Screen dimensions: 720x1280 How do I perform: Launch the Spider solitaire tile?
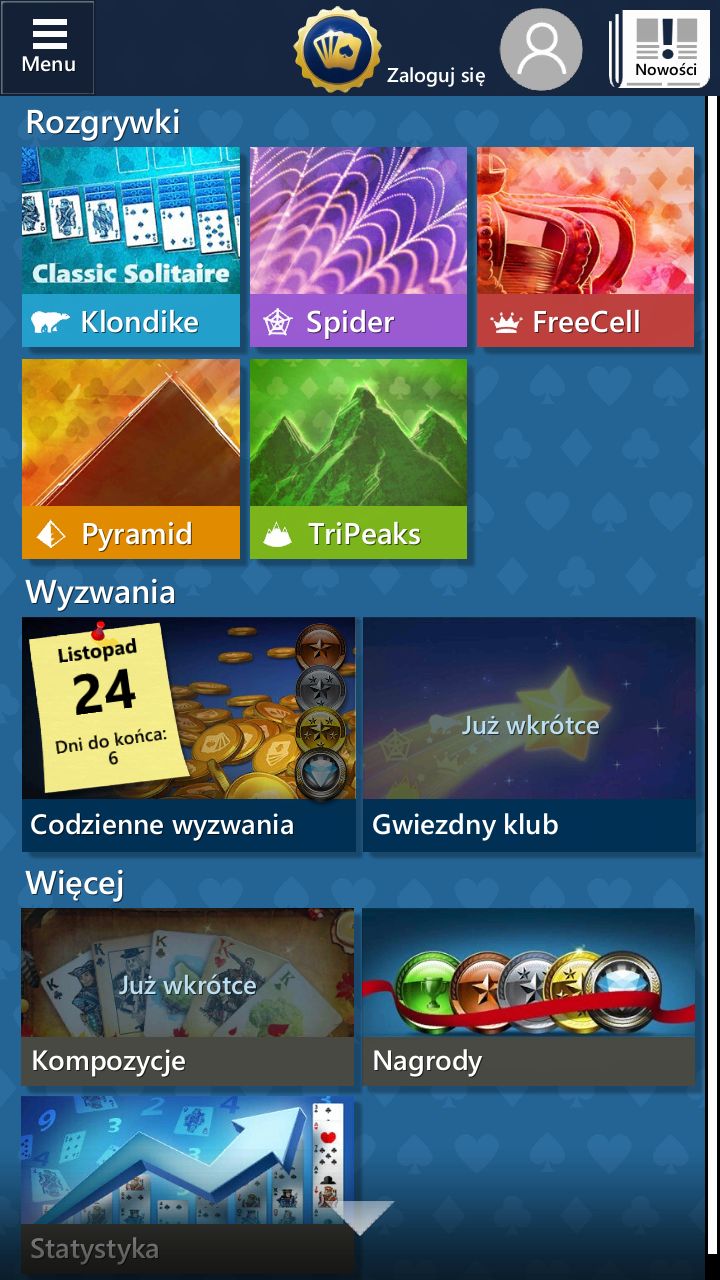pos(358,247)
